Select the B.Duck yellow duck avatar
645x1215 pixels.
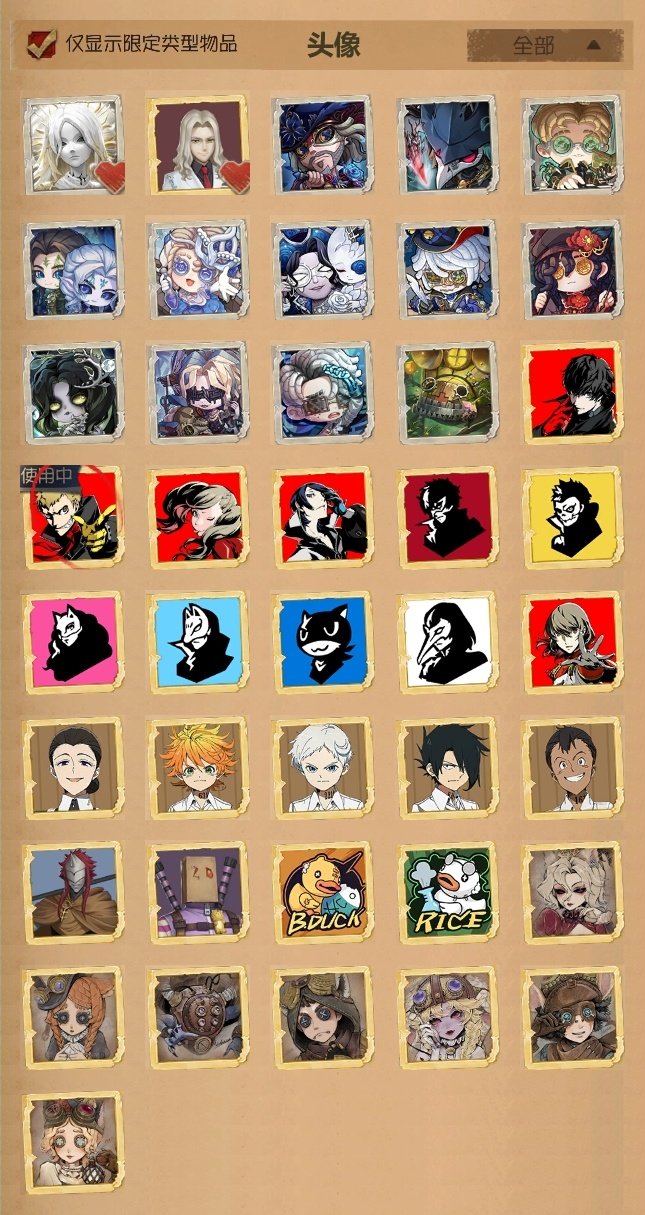point(323,892)
